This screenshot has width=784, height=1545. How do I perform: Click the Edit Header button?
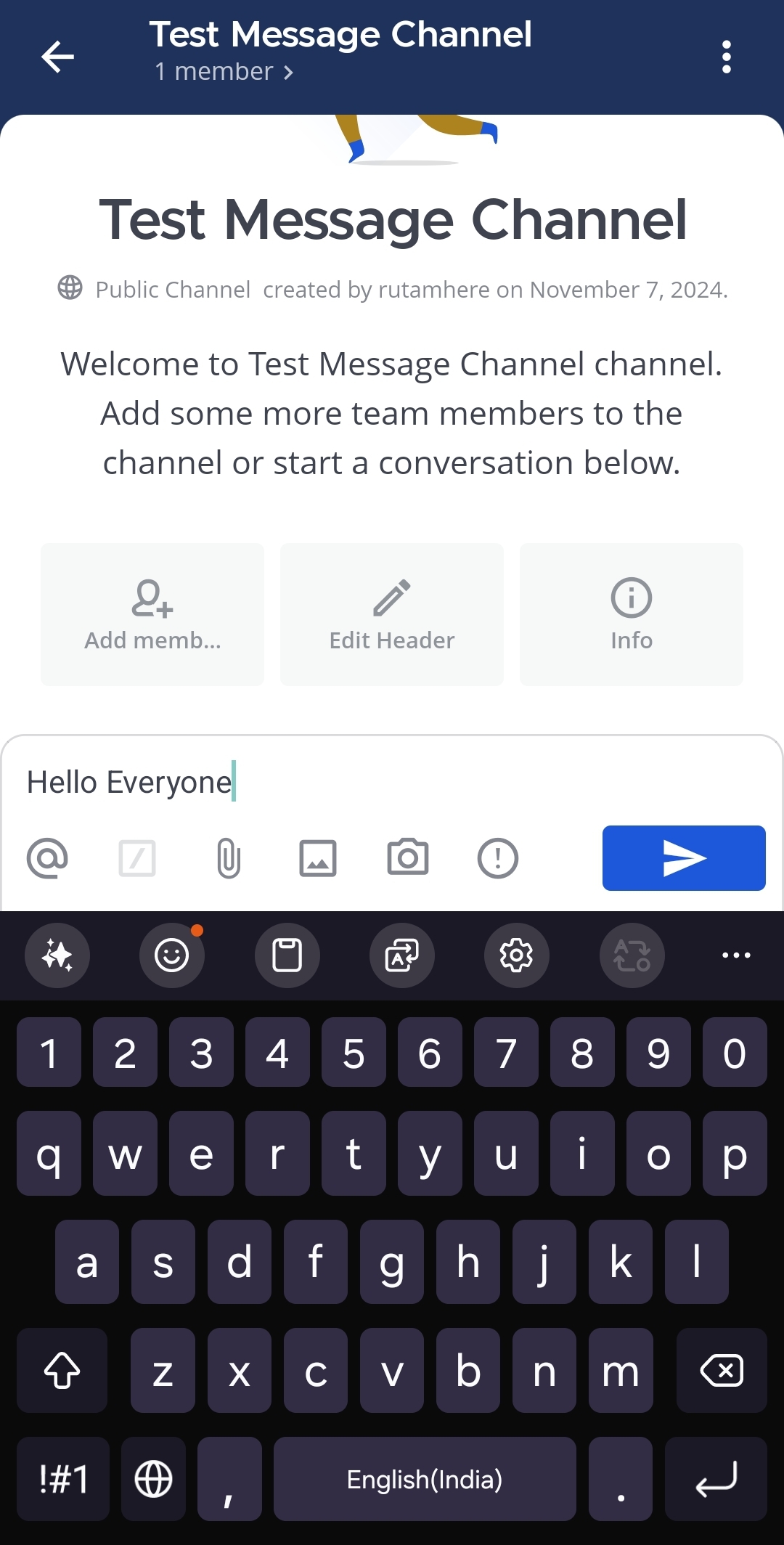click(x=391, y=614)
